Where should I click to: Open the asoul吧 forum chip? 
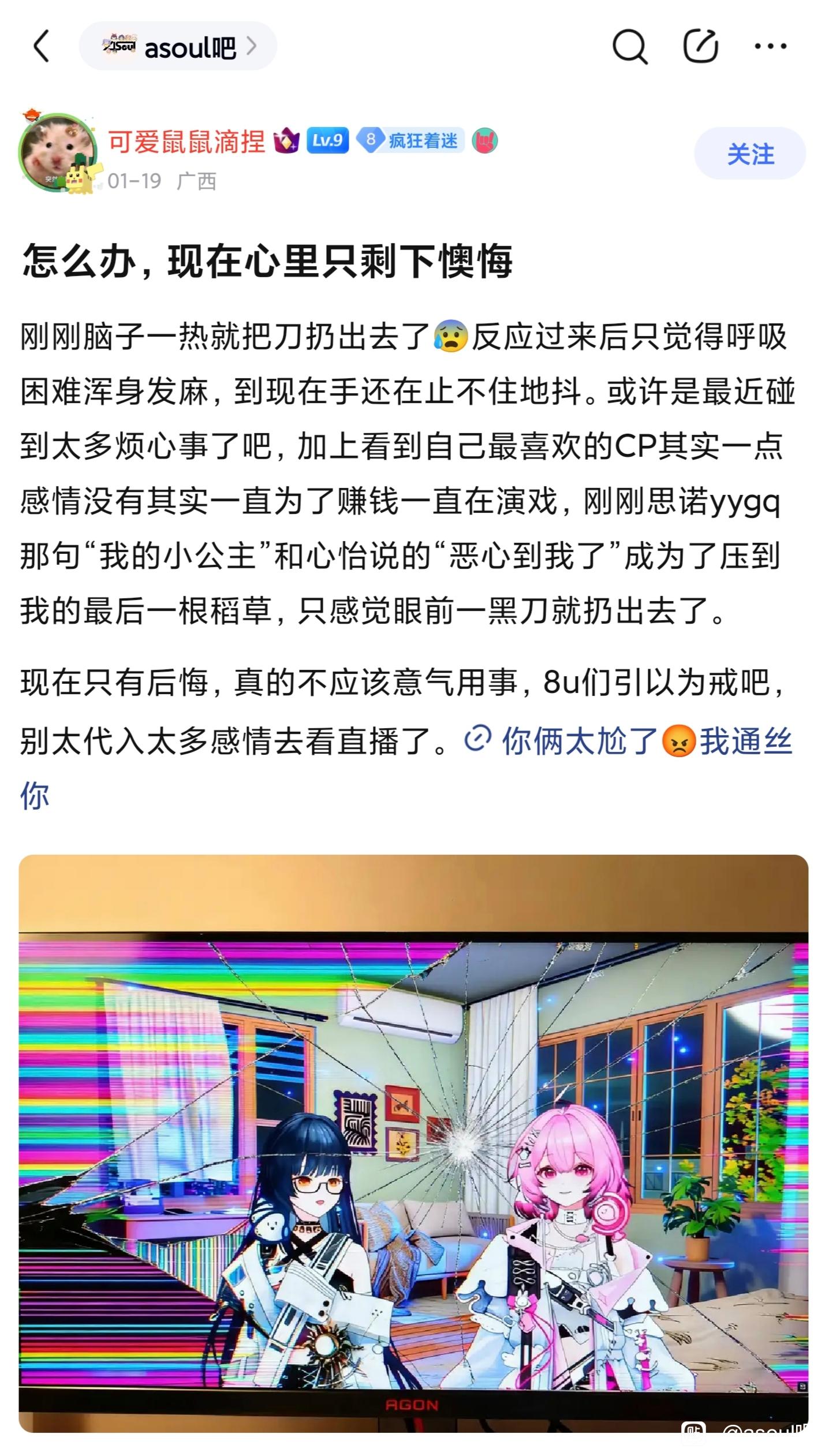[178, 46]
